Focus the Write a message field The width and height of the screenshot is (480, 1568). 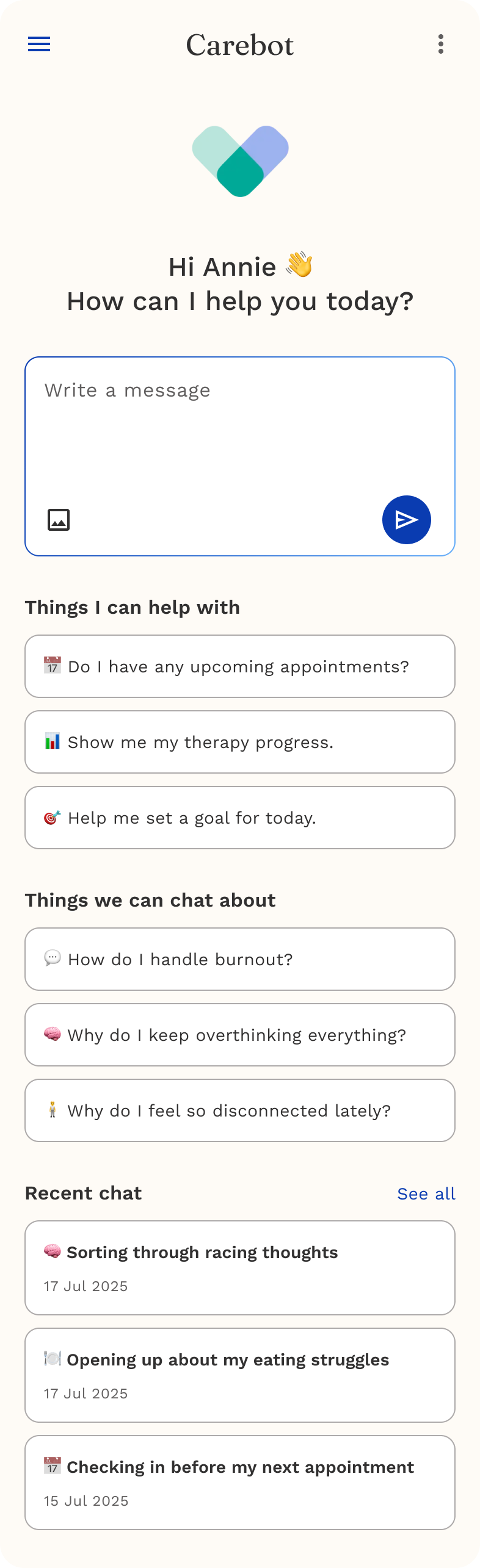pos(239,427)
